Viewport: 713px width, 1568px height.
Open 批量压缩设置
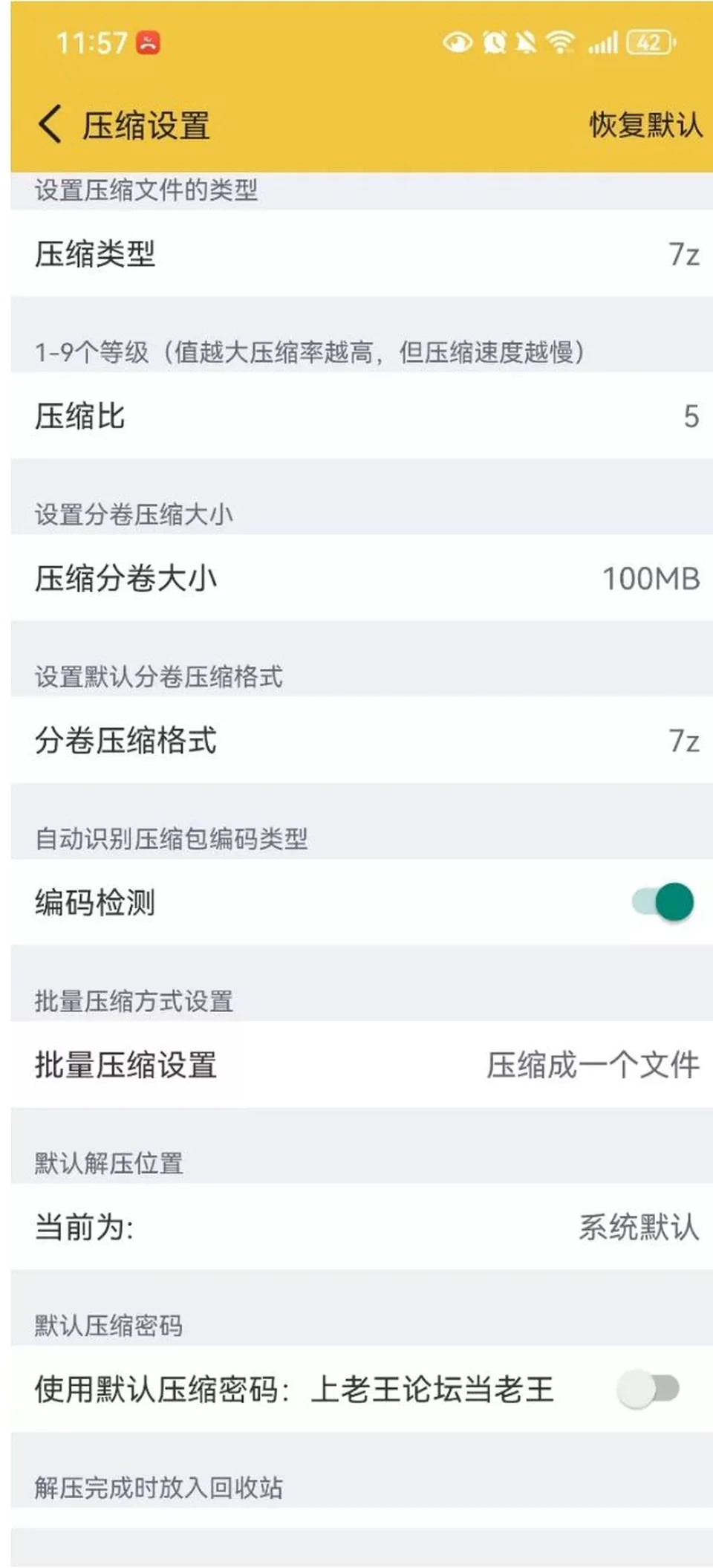pos(362,1064)
